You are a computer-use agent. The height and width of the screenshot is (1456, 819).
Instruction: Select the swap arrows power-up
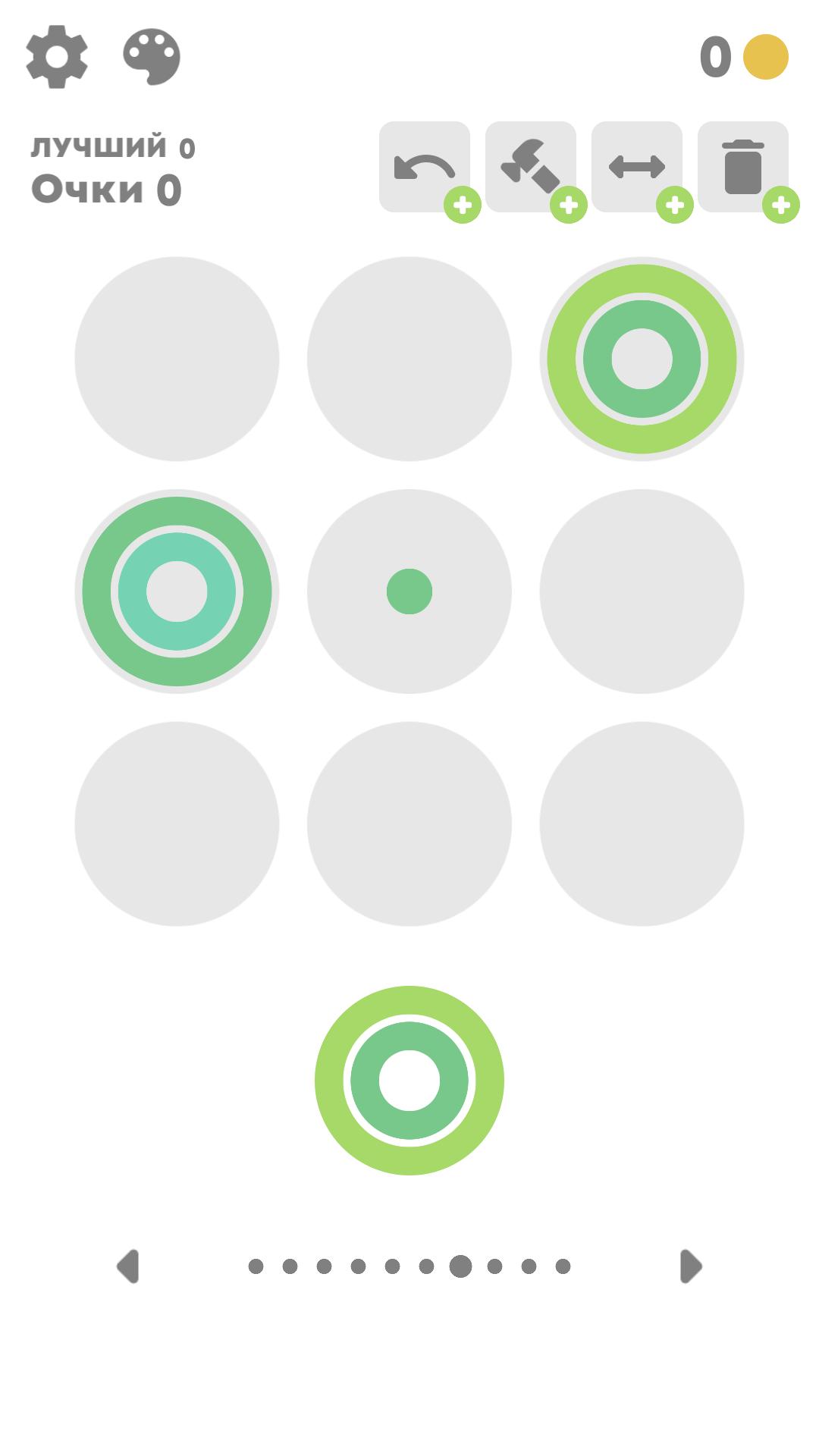637,167
